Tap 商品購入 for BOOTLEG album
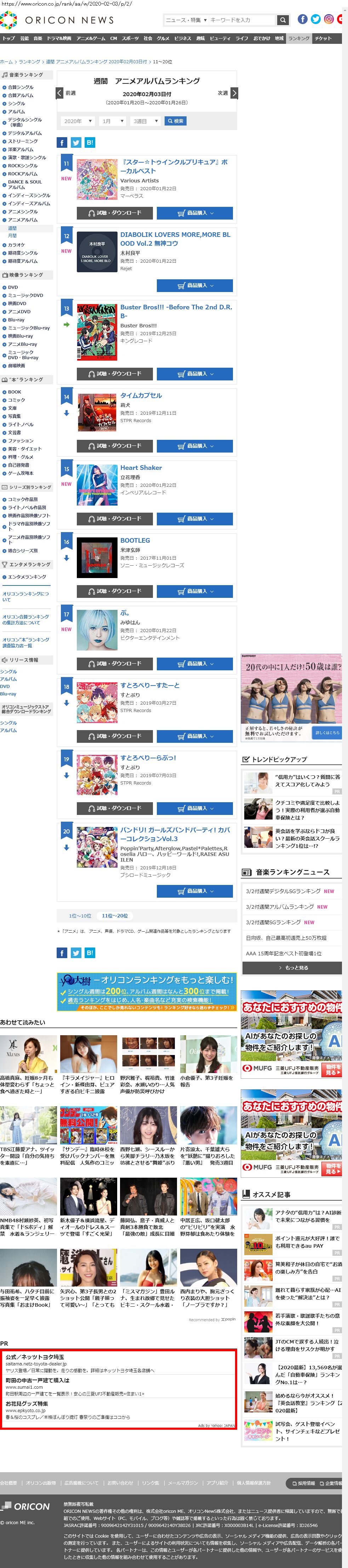The height and width of the screenshot is (1568, 348). coord(194,591)
